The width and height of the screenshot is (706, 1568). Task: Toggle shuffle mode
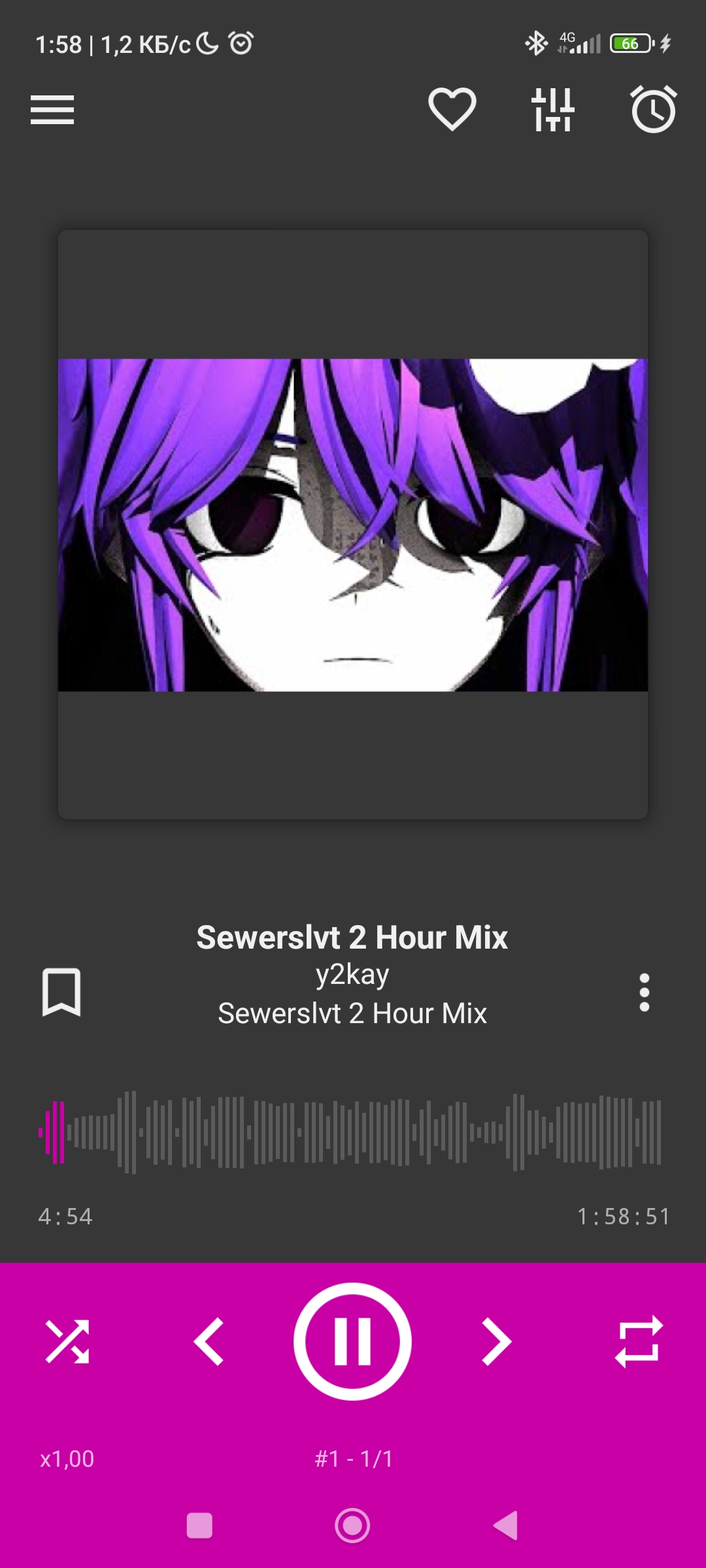(x=67, y=1341)
